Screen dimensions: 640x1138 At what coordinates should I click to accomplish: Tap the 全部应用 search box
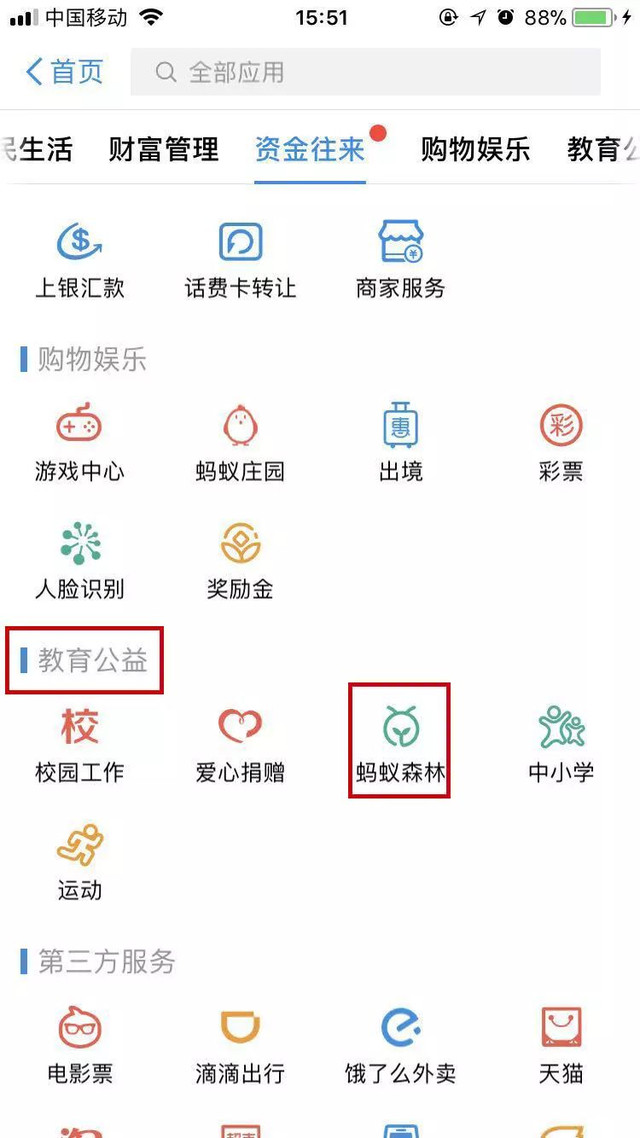(365, 72)
